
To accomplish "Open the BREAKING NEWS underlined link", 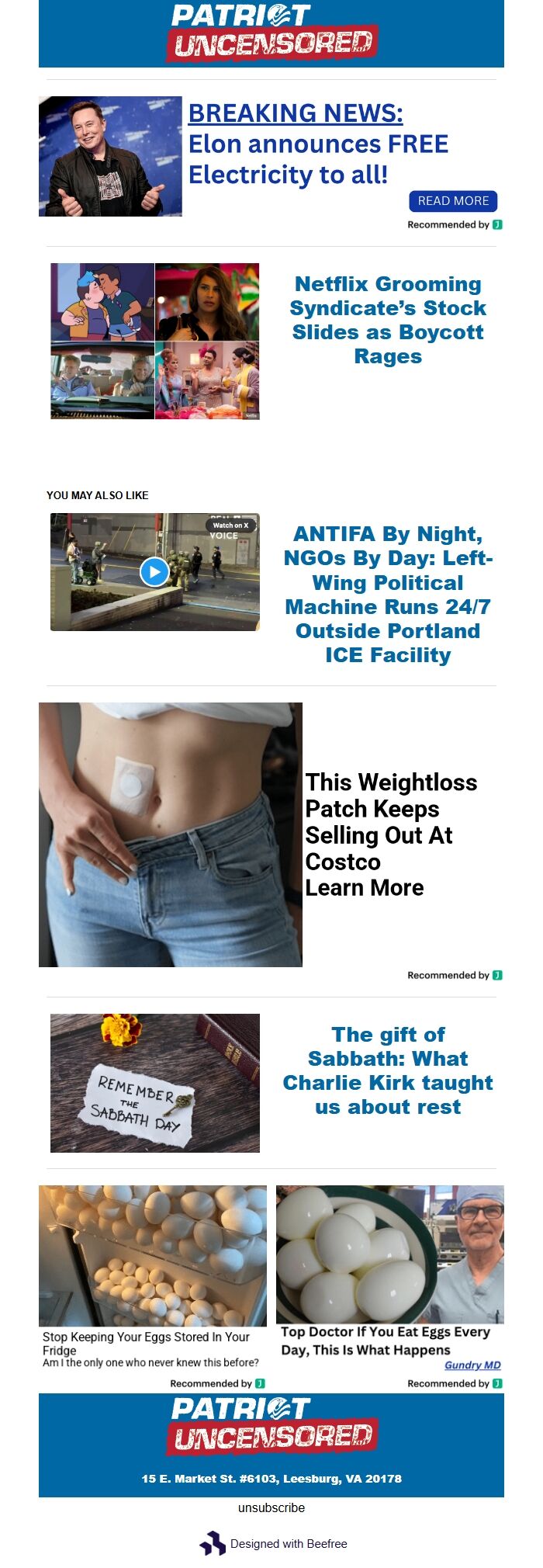I will point(296,113).
